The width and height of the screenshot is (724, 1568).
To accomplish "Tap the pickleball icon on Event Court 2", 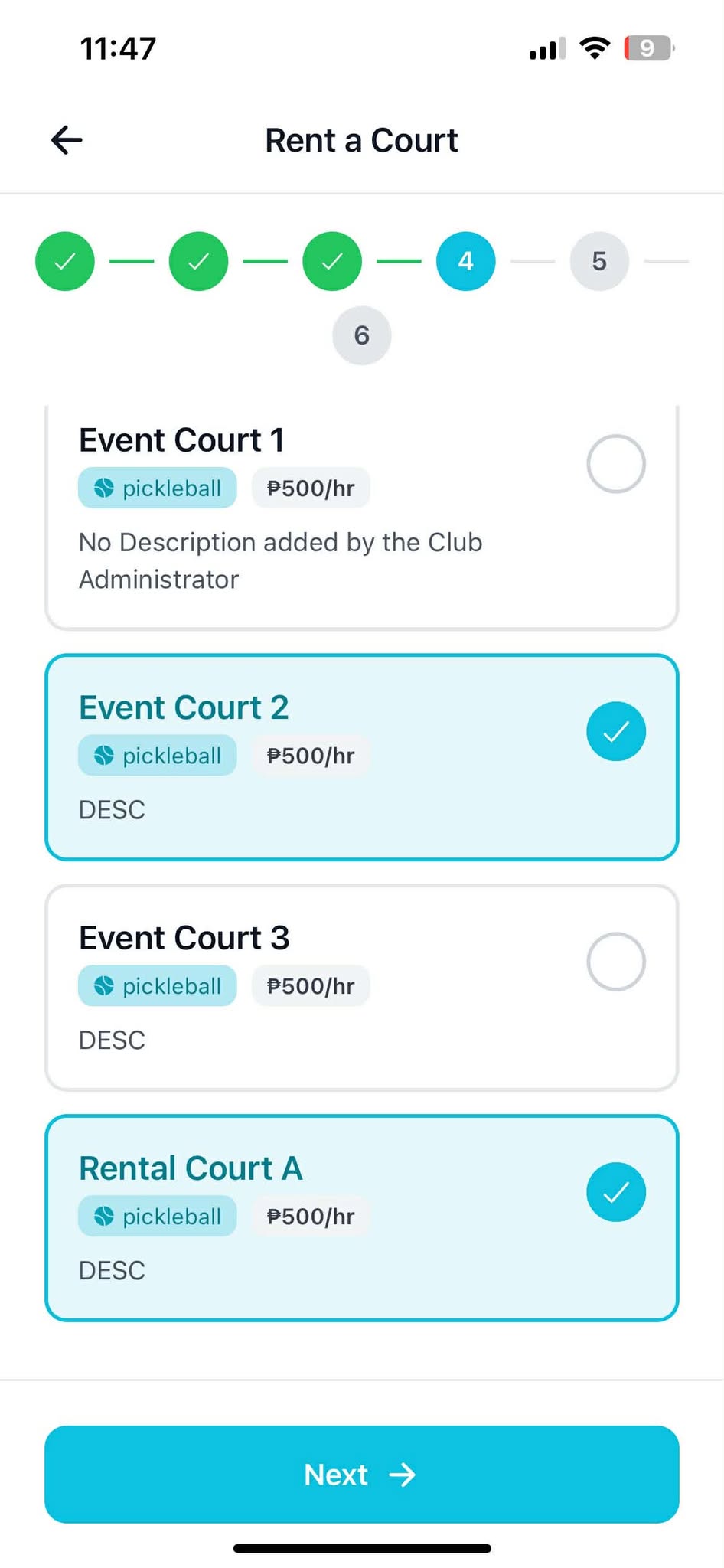I will pyautogui.click(x=105, y=756).
